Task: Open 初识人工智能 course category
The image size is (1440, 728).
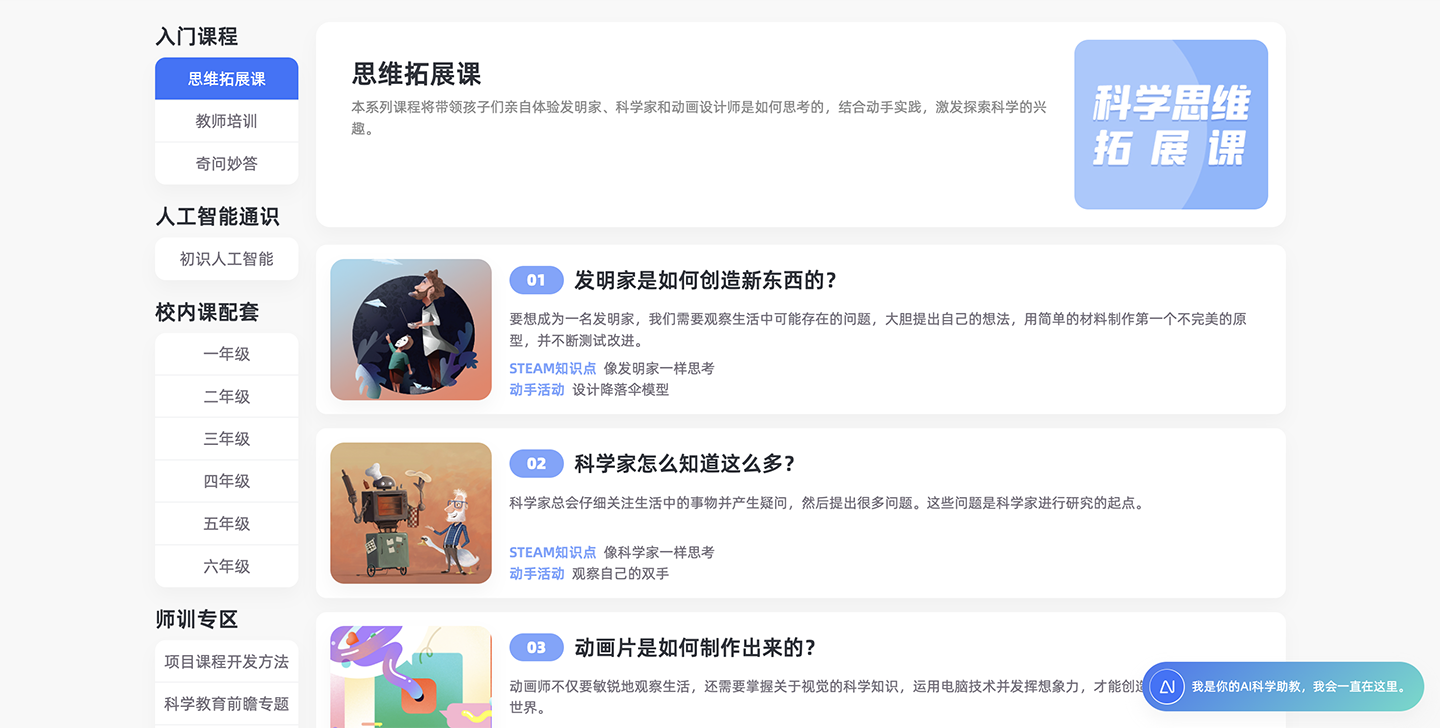Action: click(226, 259)
